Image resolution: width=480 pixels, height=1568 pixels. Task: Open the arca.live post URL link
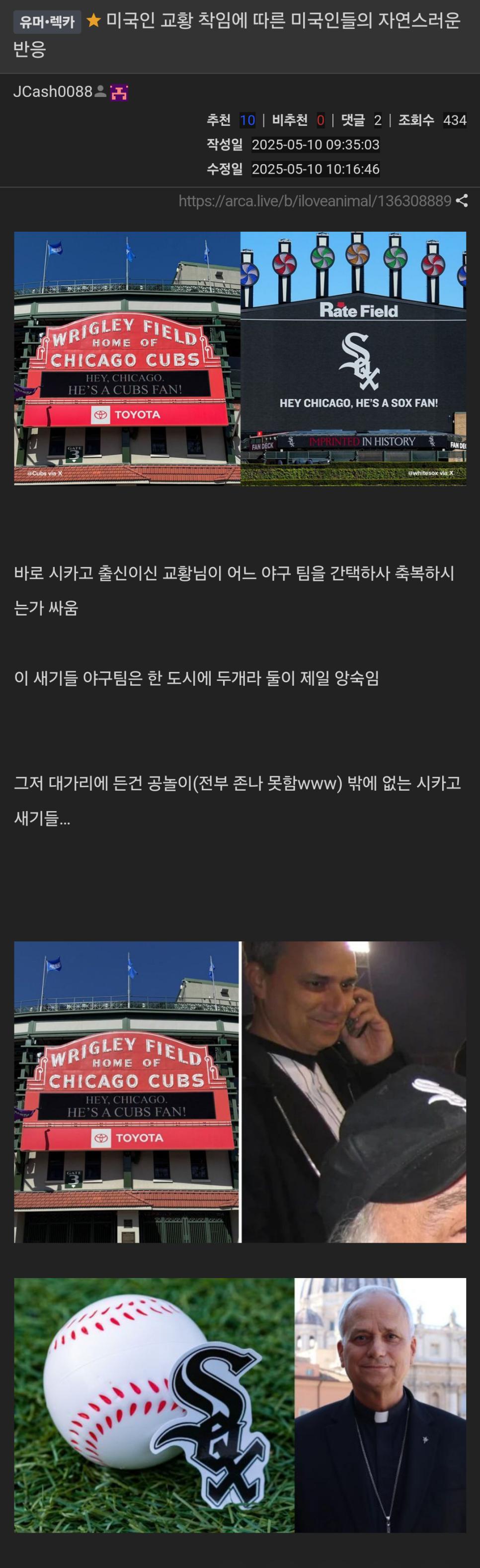[x=315, y=201]
